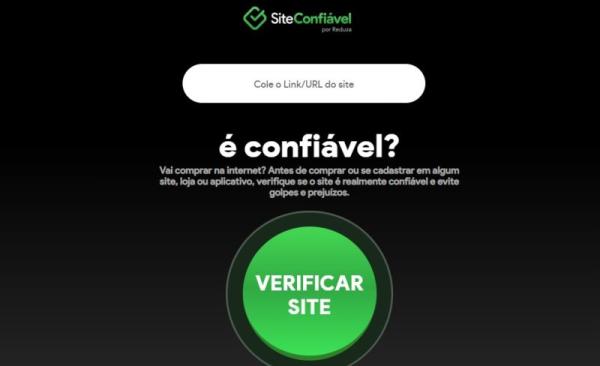
Task: Hit the green Verificar Site button
Action: click(310, 293)
